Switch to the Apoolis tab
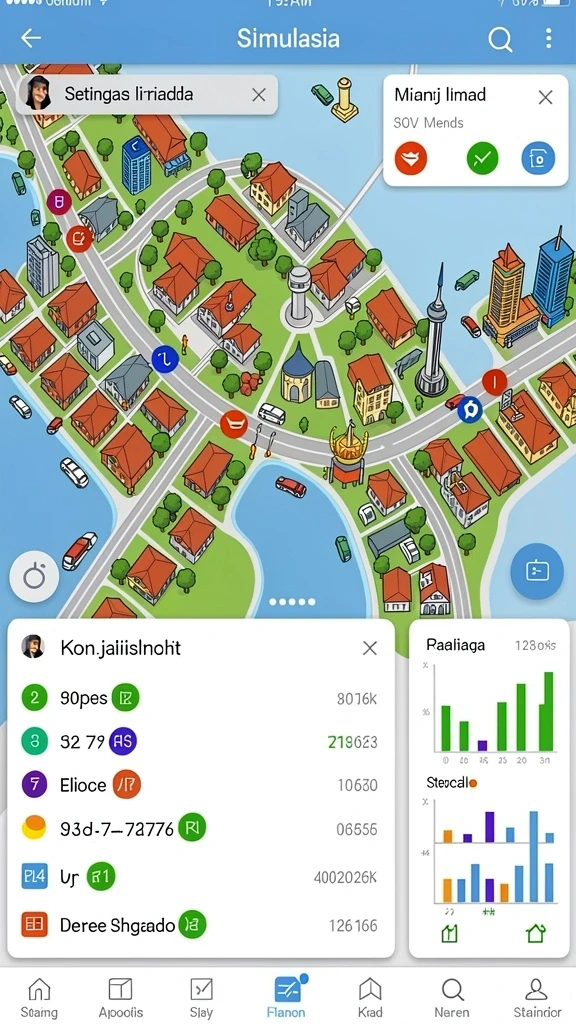The width and height of the screenshot is (576, 1024). (121, 997)
